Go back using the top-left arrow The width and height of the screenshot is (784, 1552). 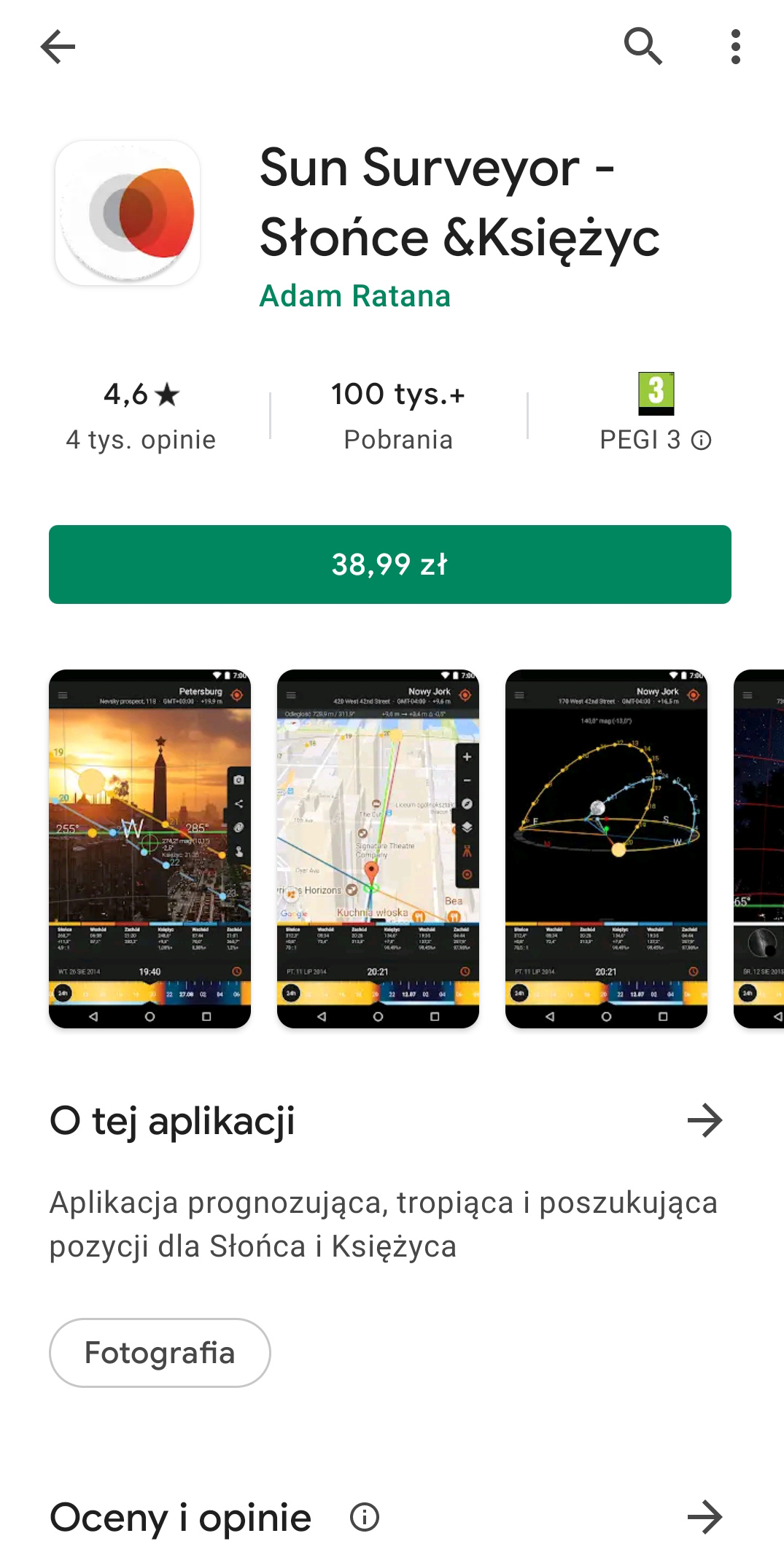[58, 47]
